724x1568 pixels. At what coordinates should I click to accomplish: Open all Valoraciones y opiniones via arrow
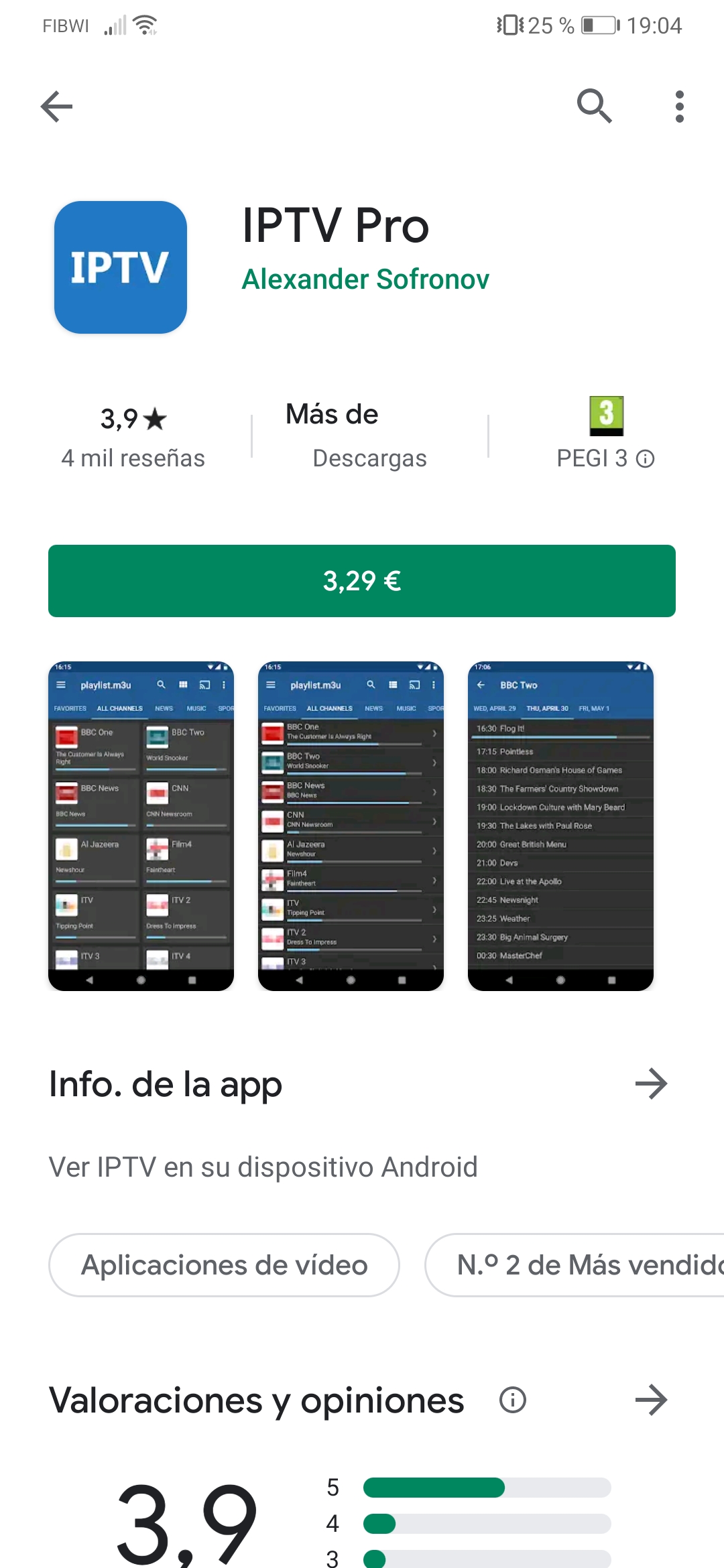(651, 1400)
